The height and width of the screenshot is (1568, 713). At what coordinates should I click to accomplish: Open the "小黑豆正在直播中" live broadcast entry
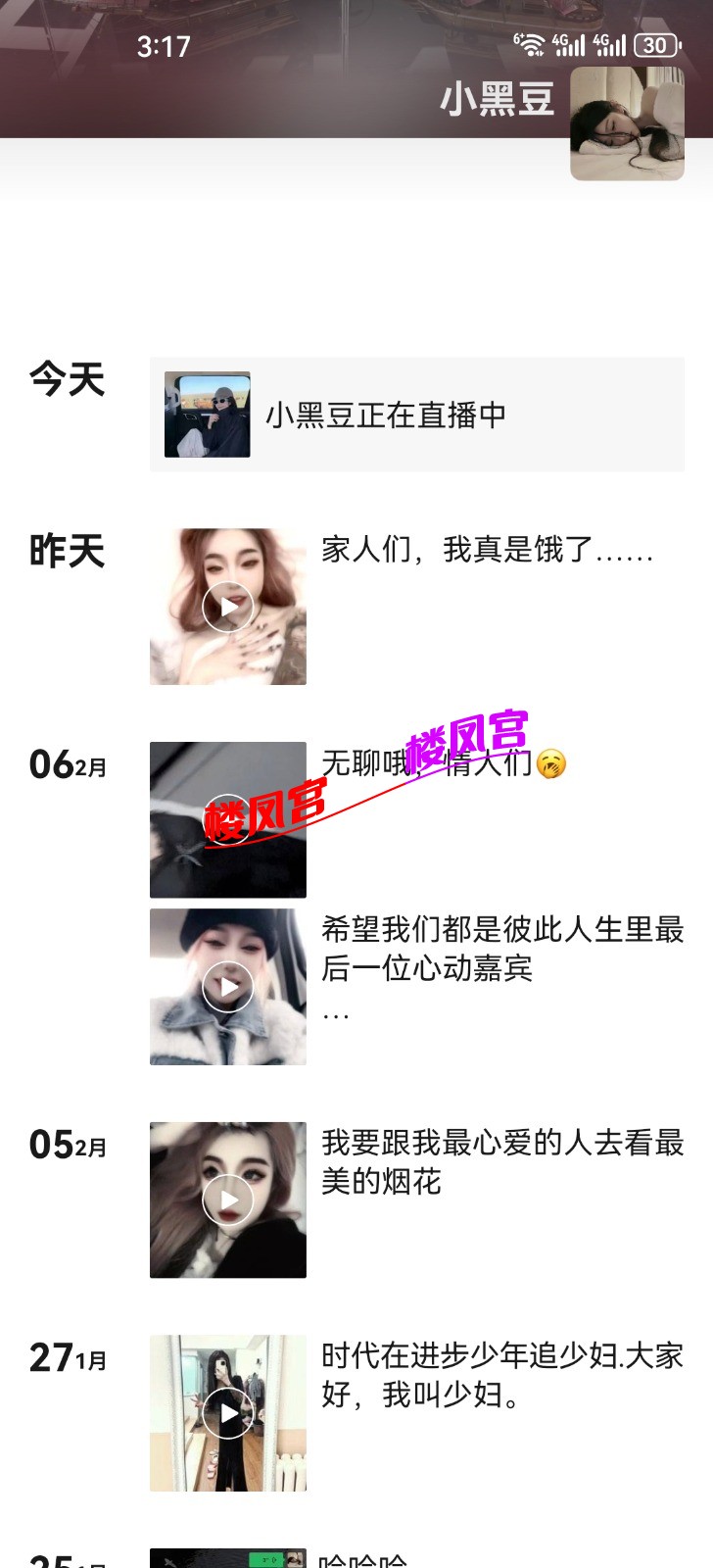388,416
